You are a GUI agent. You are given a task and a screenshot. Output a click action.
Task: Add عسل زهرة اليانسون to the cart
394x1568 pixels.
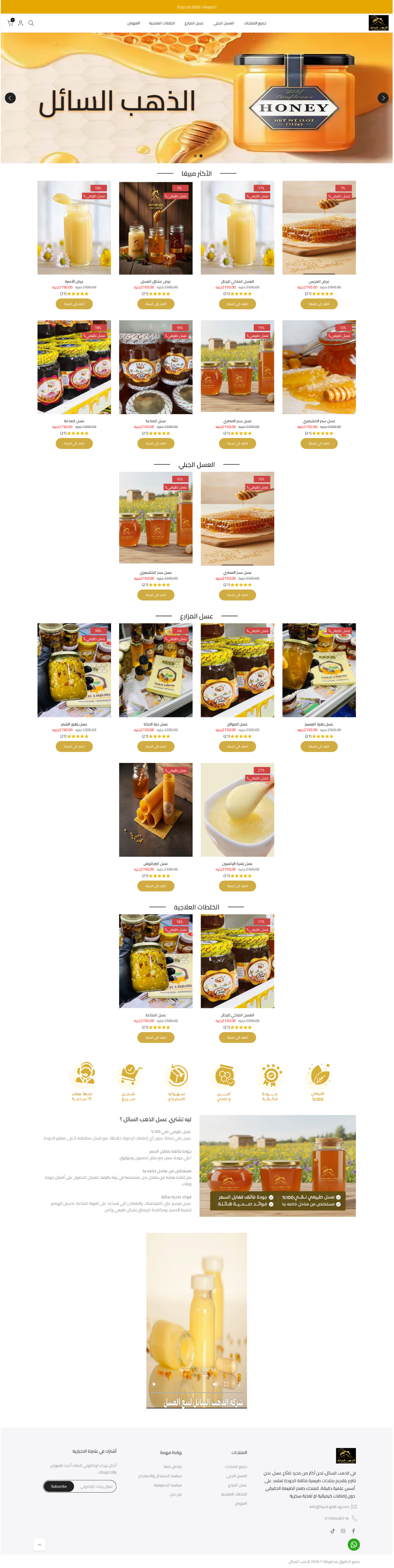237,886
